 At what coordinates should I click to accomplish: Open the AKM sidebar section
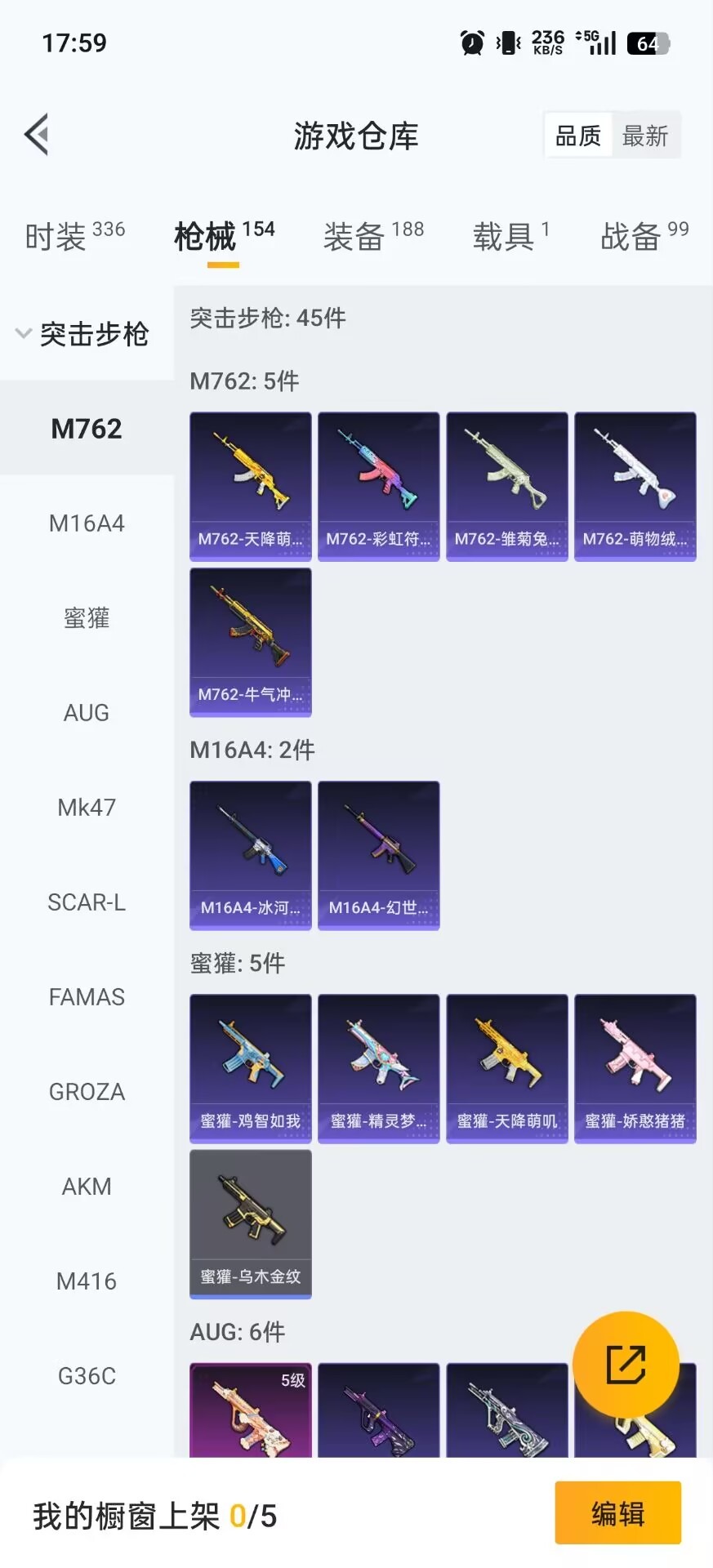[86, 1186]
